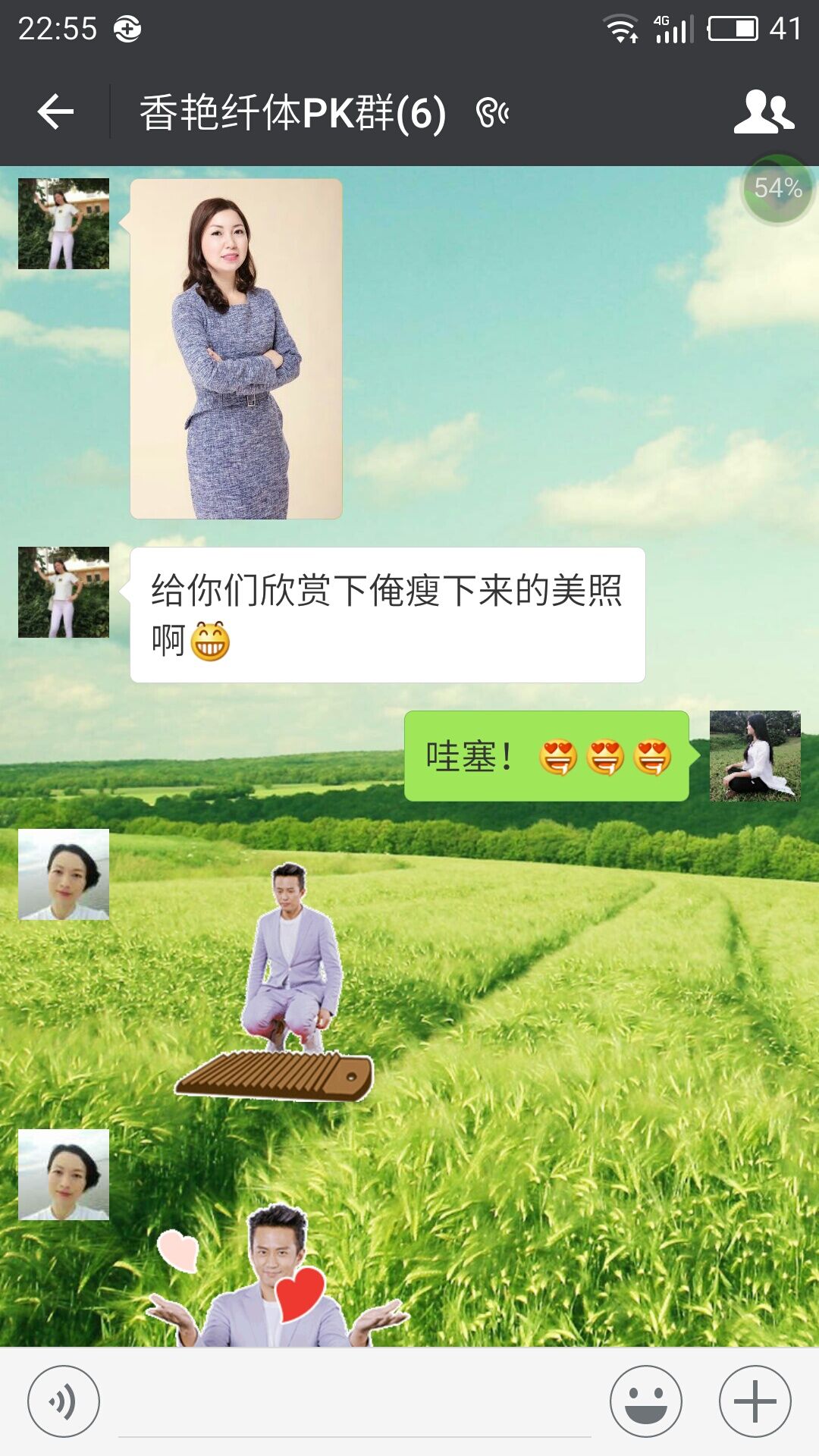
Task: Open the woman in gray dress photo
Action: [236, 349]
